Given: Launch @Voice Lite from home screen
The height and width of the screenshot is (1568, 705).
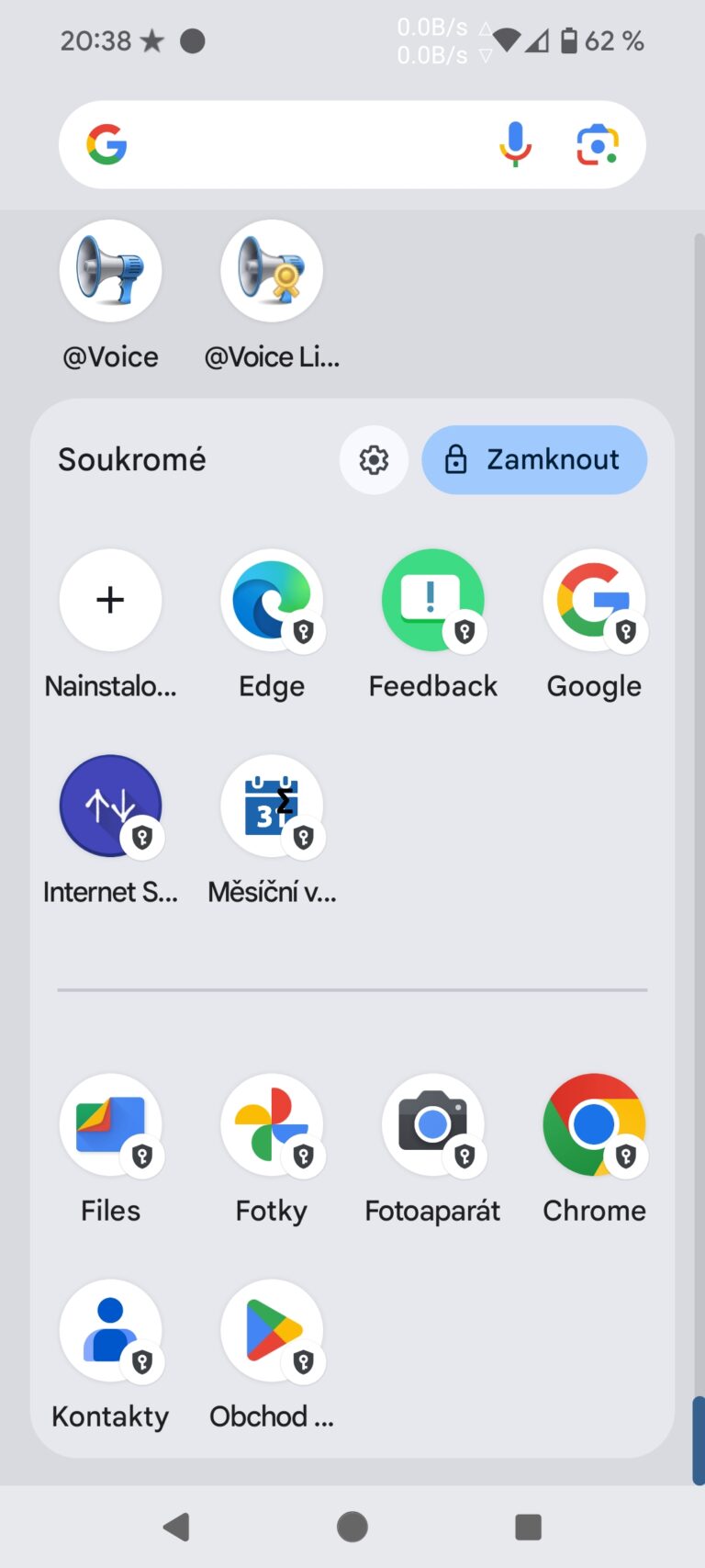Looking at the screenshot, I should (272, 271).
